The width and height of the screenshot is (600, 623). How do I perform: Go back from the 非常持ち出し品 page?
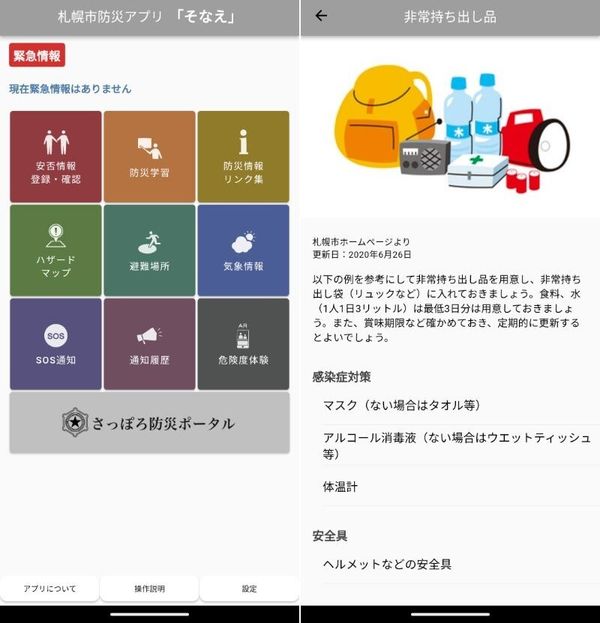321,16
